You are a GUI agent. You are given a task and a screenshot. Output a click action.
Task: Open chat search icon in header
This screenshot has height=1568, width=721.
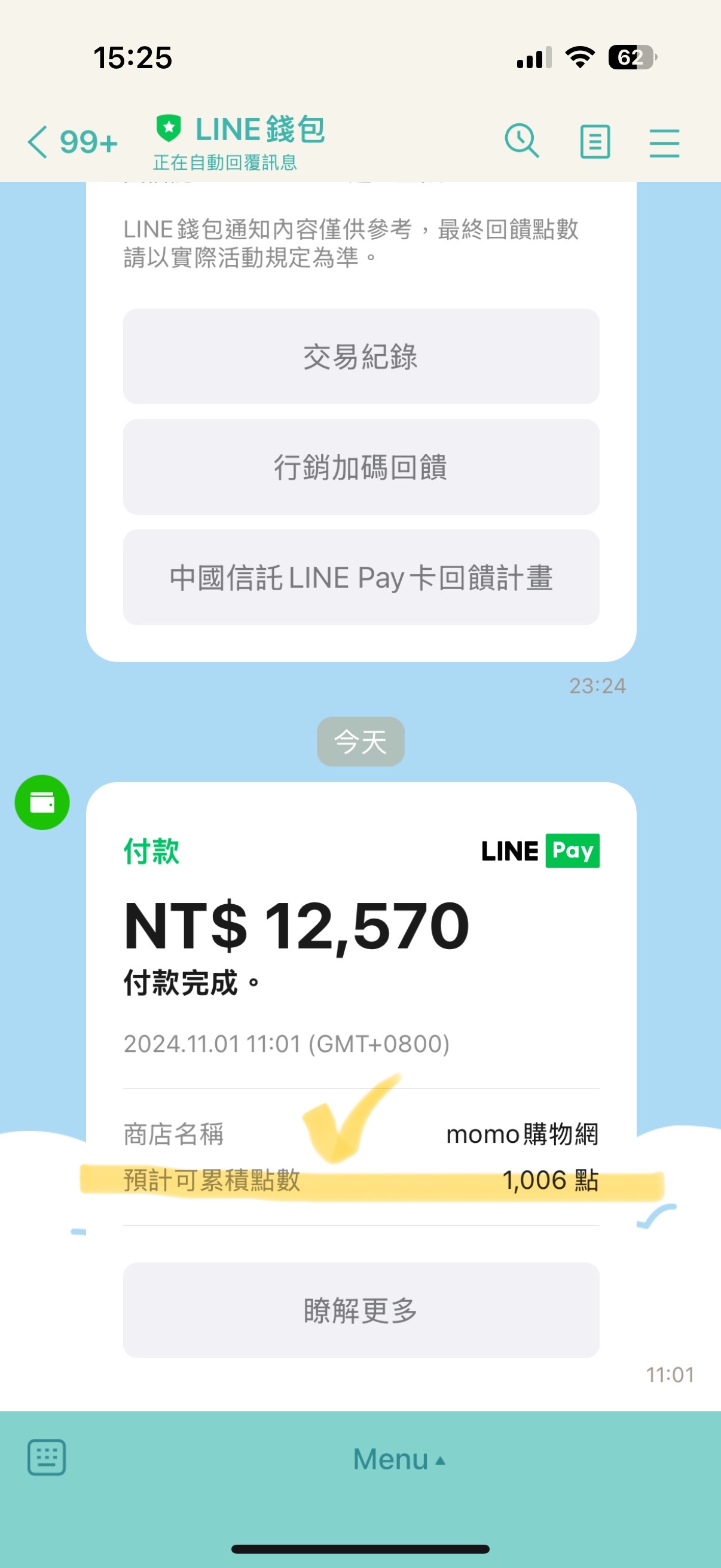(521, 141)
